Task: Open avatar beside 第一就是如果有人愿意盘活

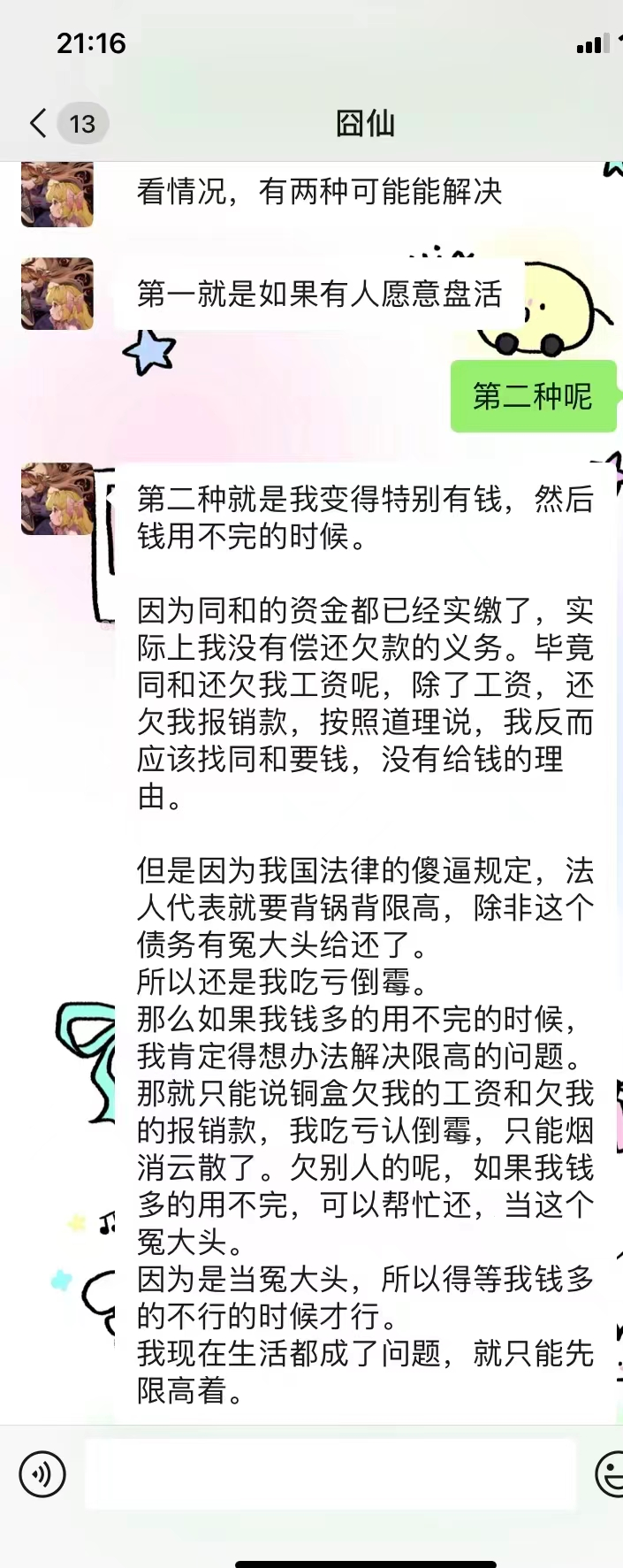Action: pyautogui.click(x=57, y=294)
